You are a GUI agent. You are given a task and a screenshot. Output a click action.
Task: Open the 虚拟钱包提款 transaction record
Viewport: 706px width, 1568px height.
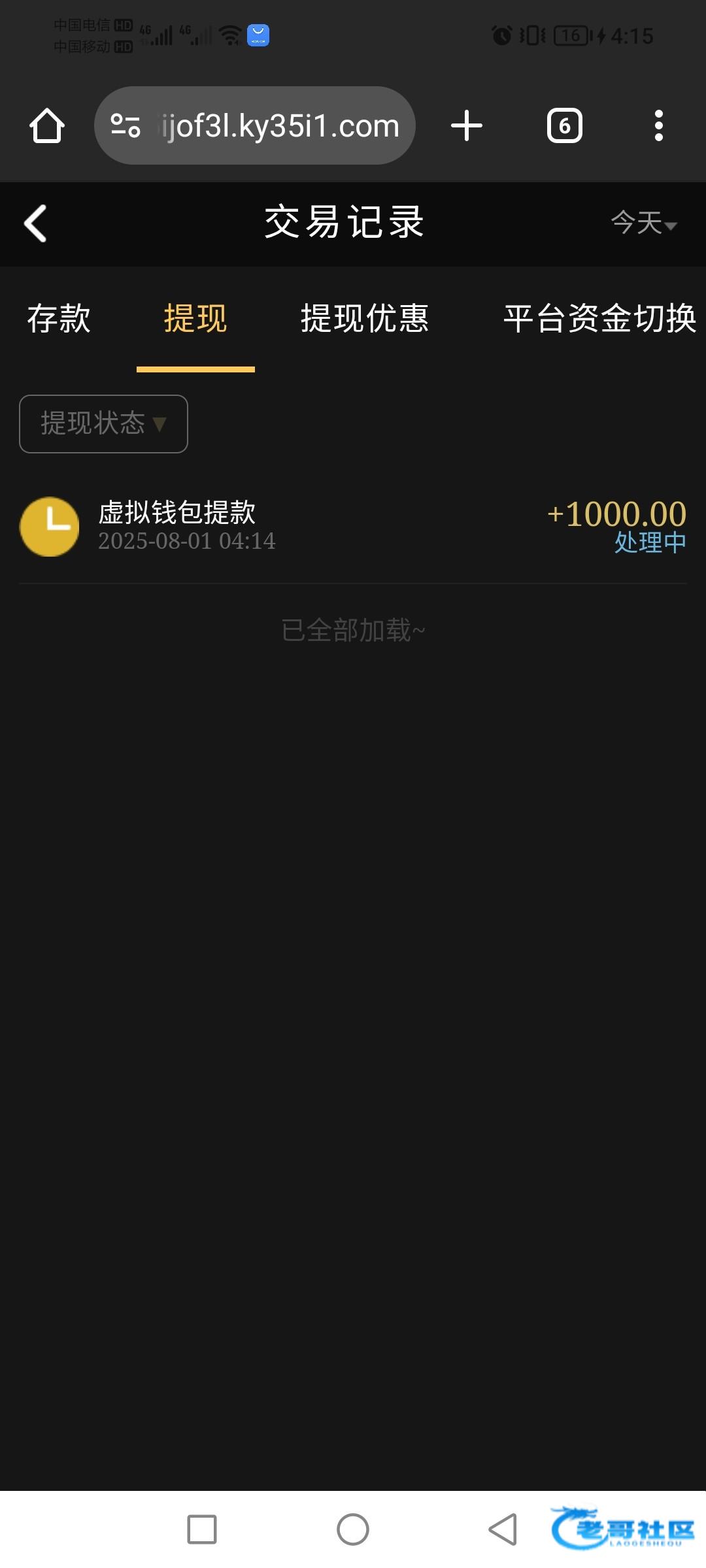tap(353, 527)
